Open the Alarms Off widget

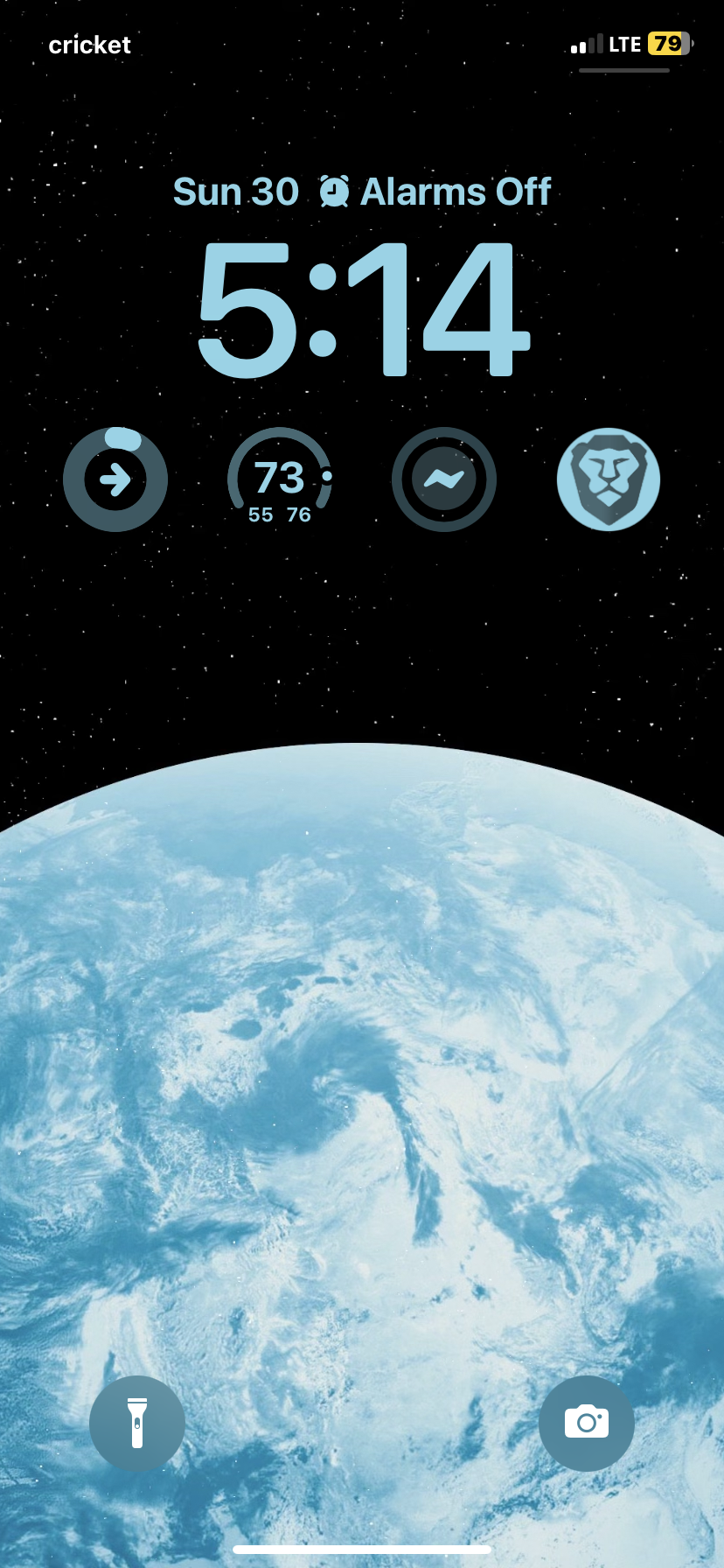point(435,192)
